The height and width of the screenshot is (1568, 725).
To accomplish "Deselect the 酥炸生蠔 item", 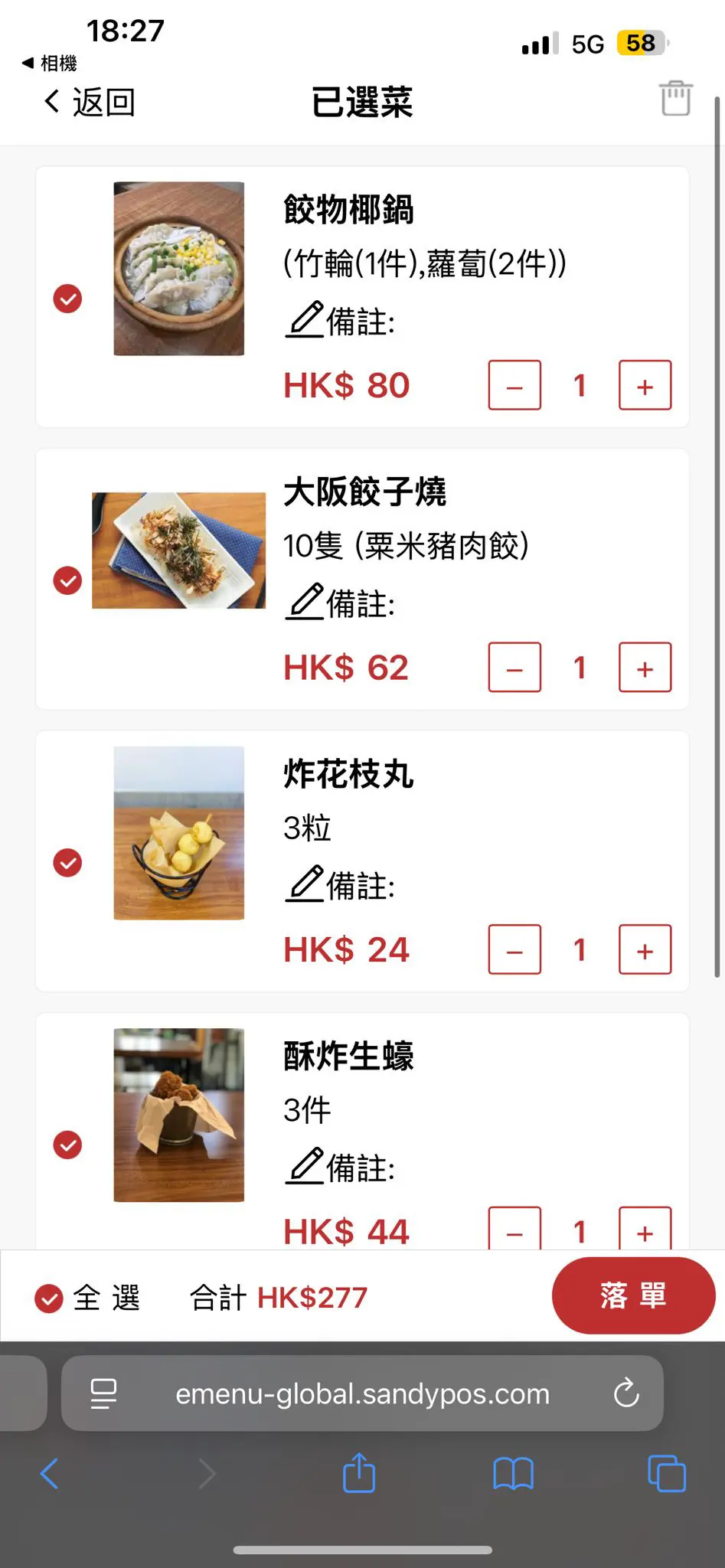I will point(67,1145).
